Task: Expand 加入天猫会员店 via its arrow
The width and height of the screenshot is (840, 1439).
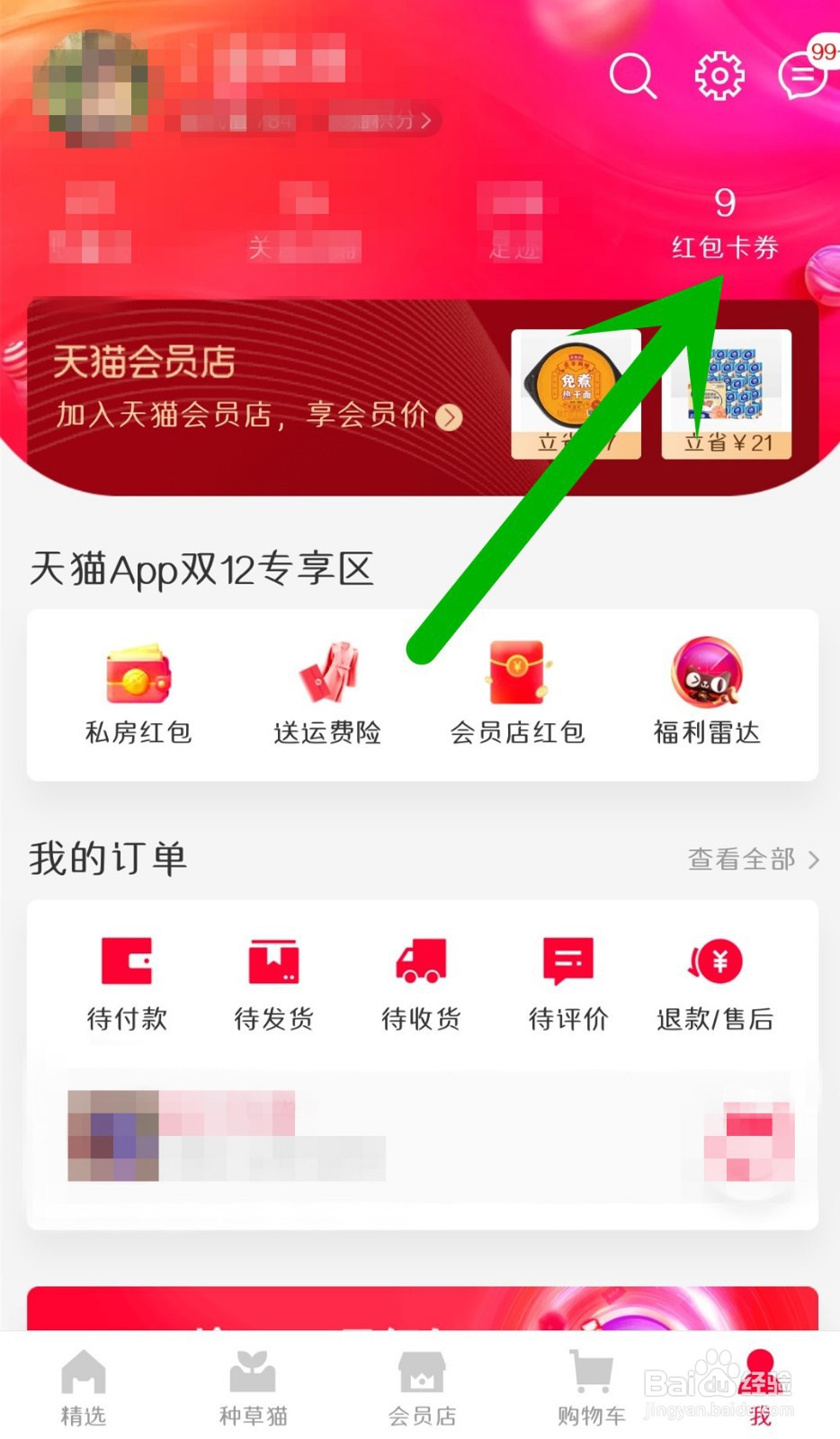Action: click(450, 416)
